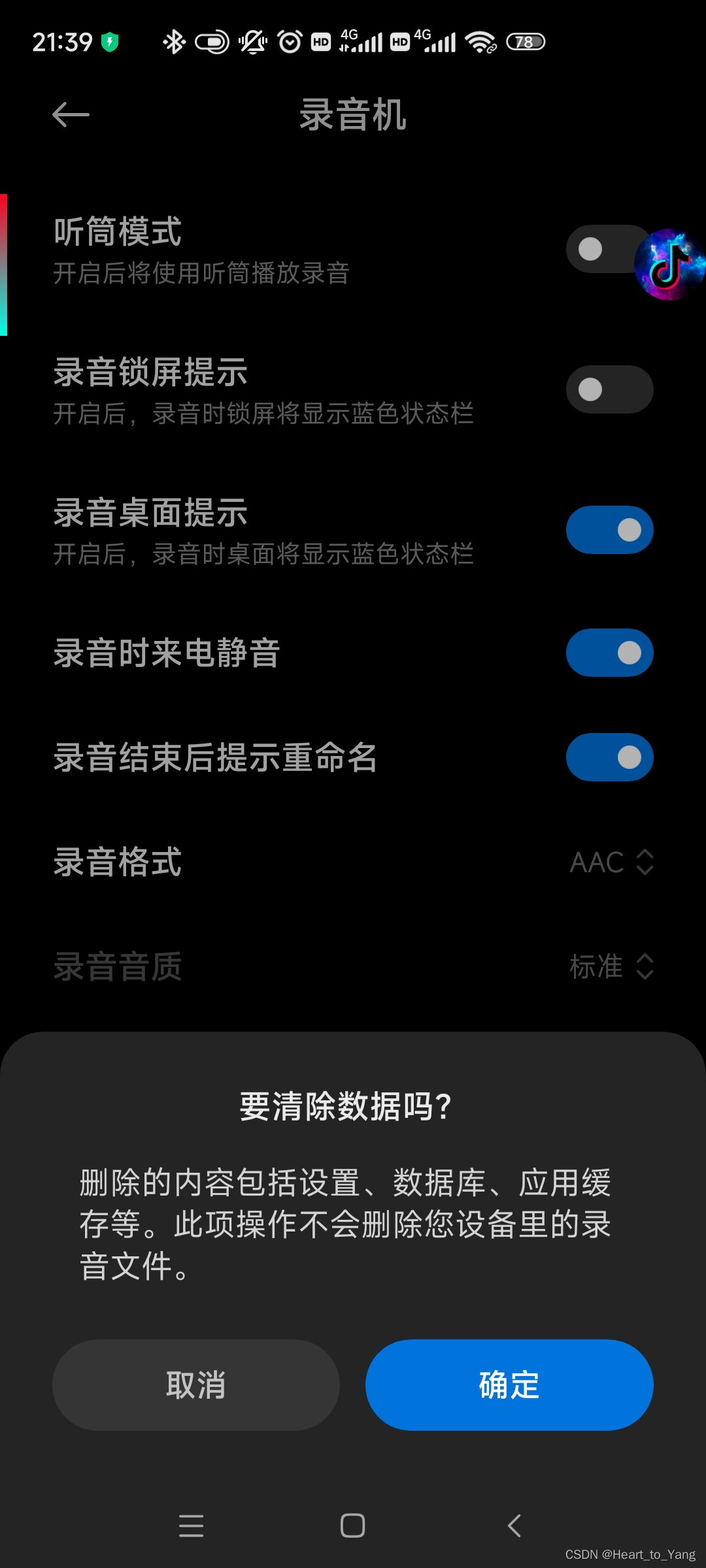Screen dimensions: 706x1568
Task: Open the floating TikTok bubble
Action: pos(670,265)
